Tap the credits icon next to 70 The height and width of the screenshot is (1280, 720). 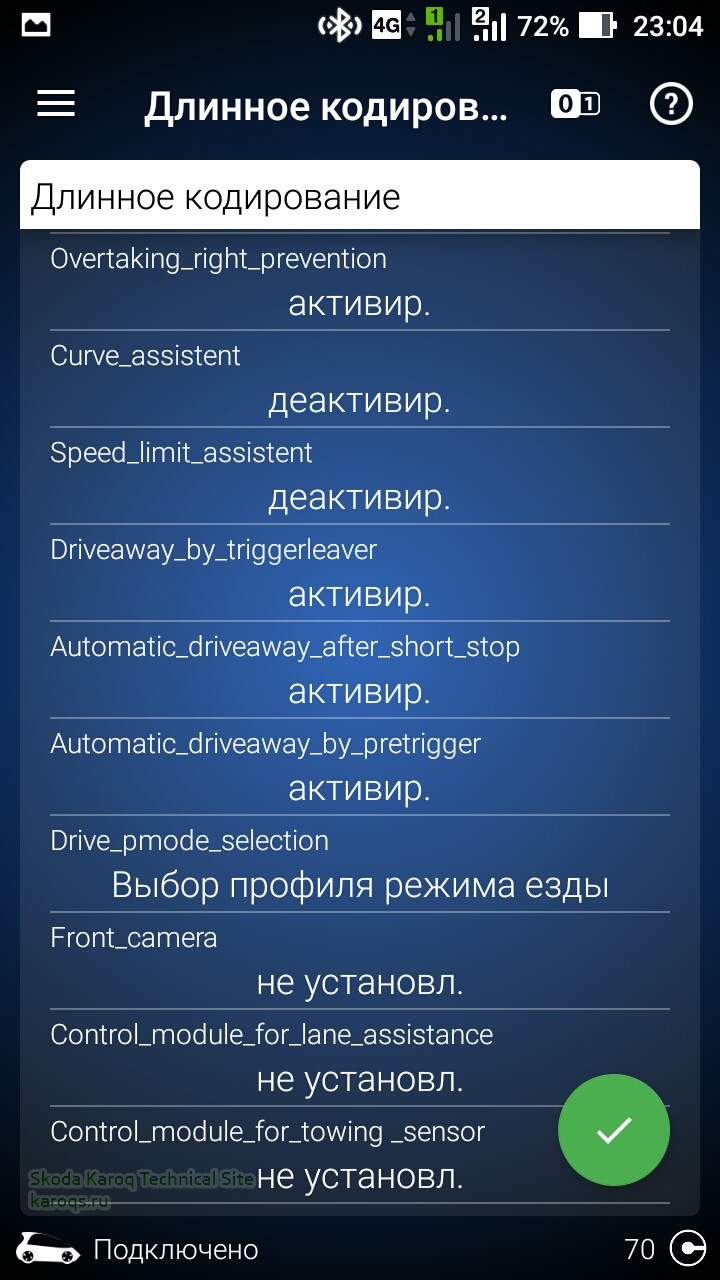pos(688,1249)
